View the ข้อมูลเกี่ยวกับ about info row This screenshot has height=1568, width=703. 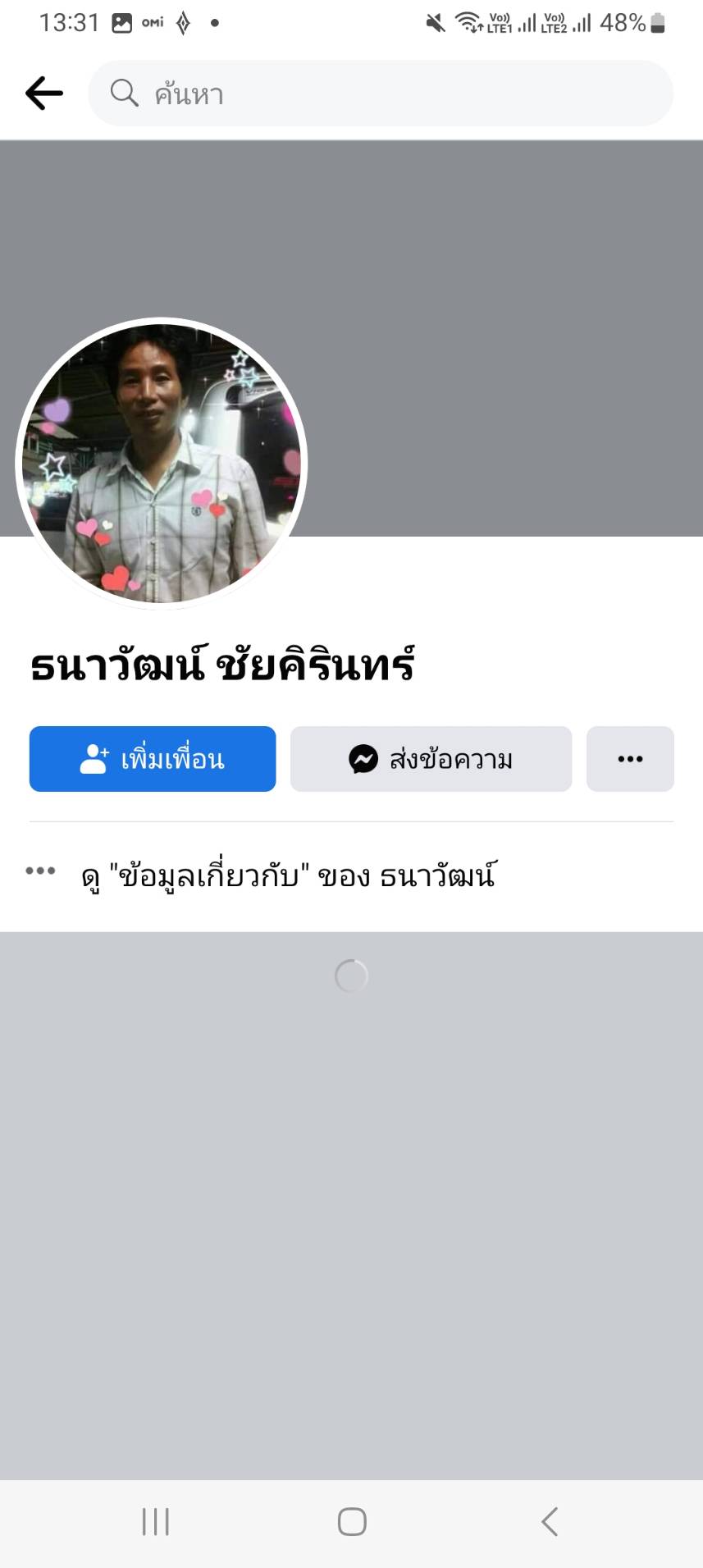287,876
